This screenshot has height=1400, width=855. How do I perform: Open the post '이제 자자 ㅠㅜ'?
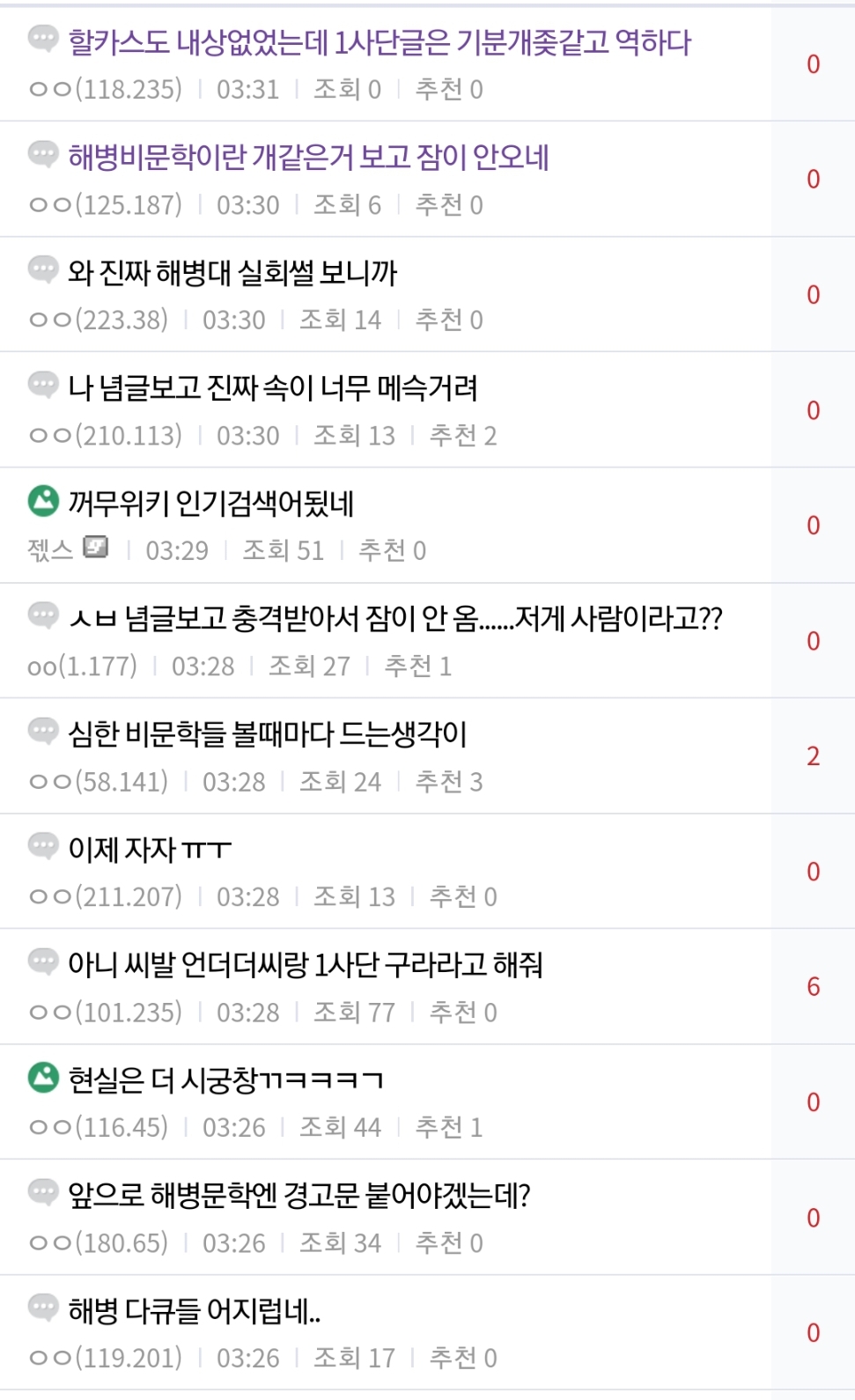[x=150, y=850]
